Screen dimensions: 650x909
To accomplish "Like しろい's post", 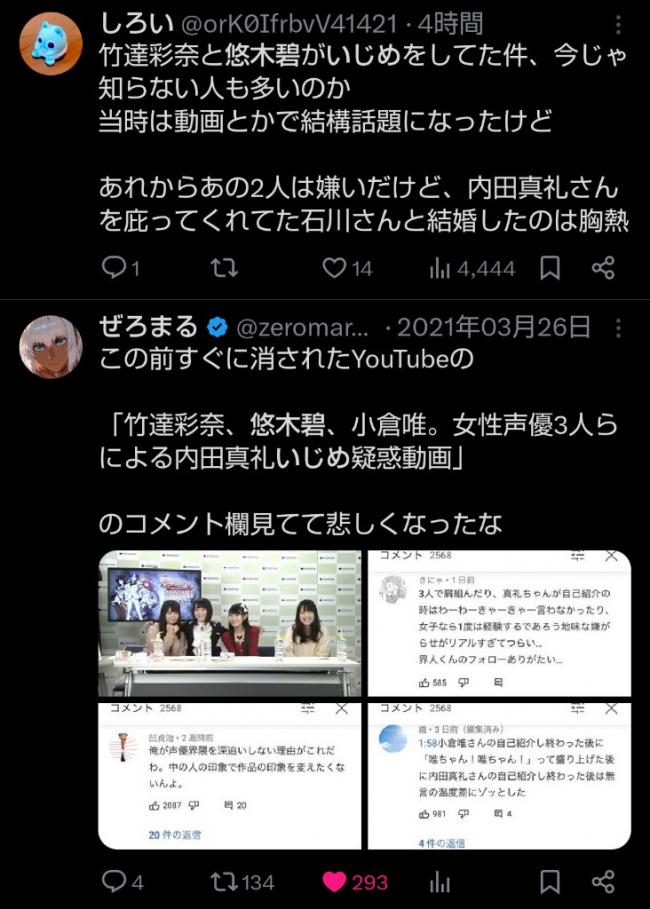I will (x=336, y=268).
